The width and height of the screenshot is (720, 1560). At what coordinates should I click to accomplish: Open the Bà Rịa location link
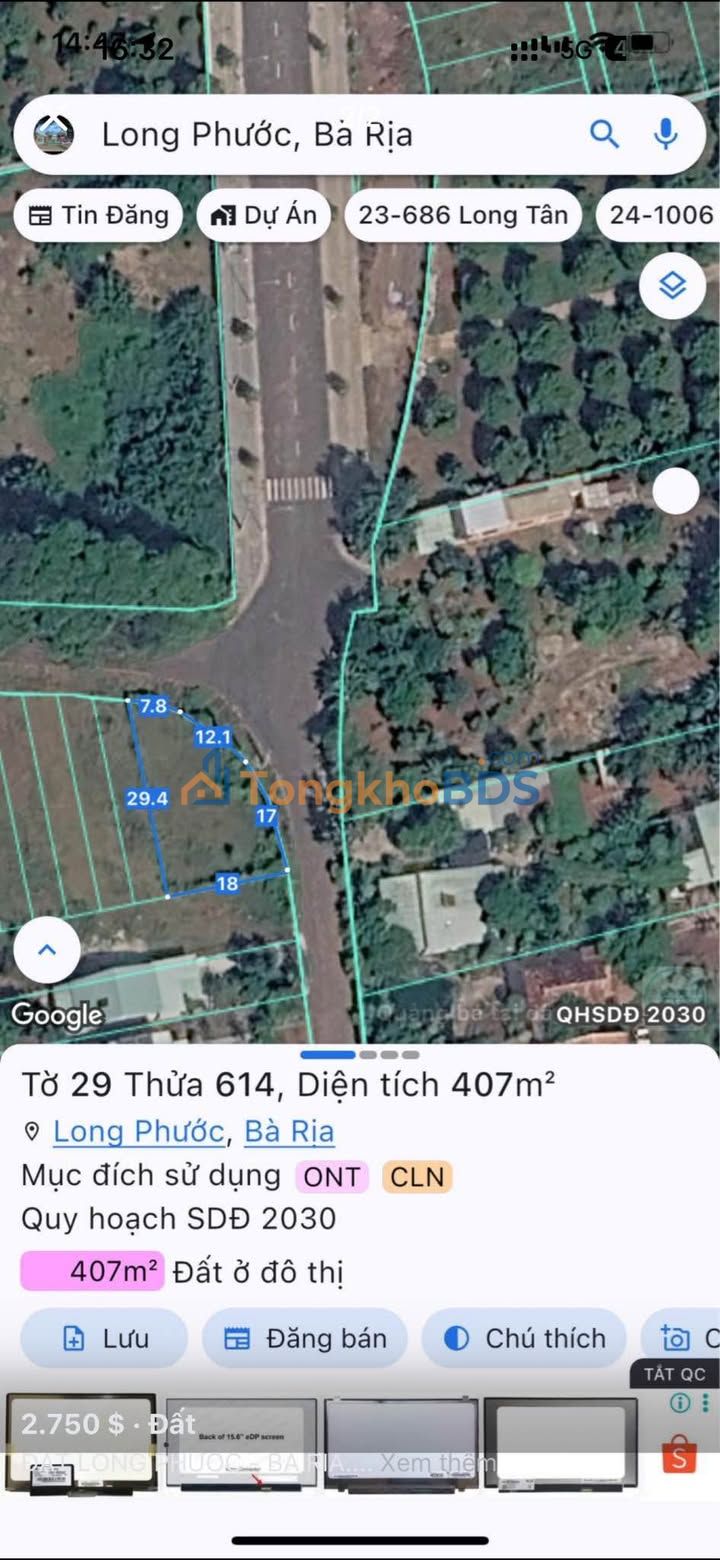click(x=289, y=1131)
